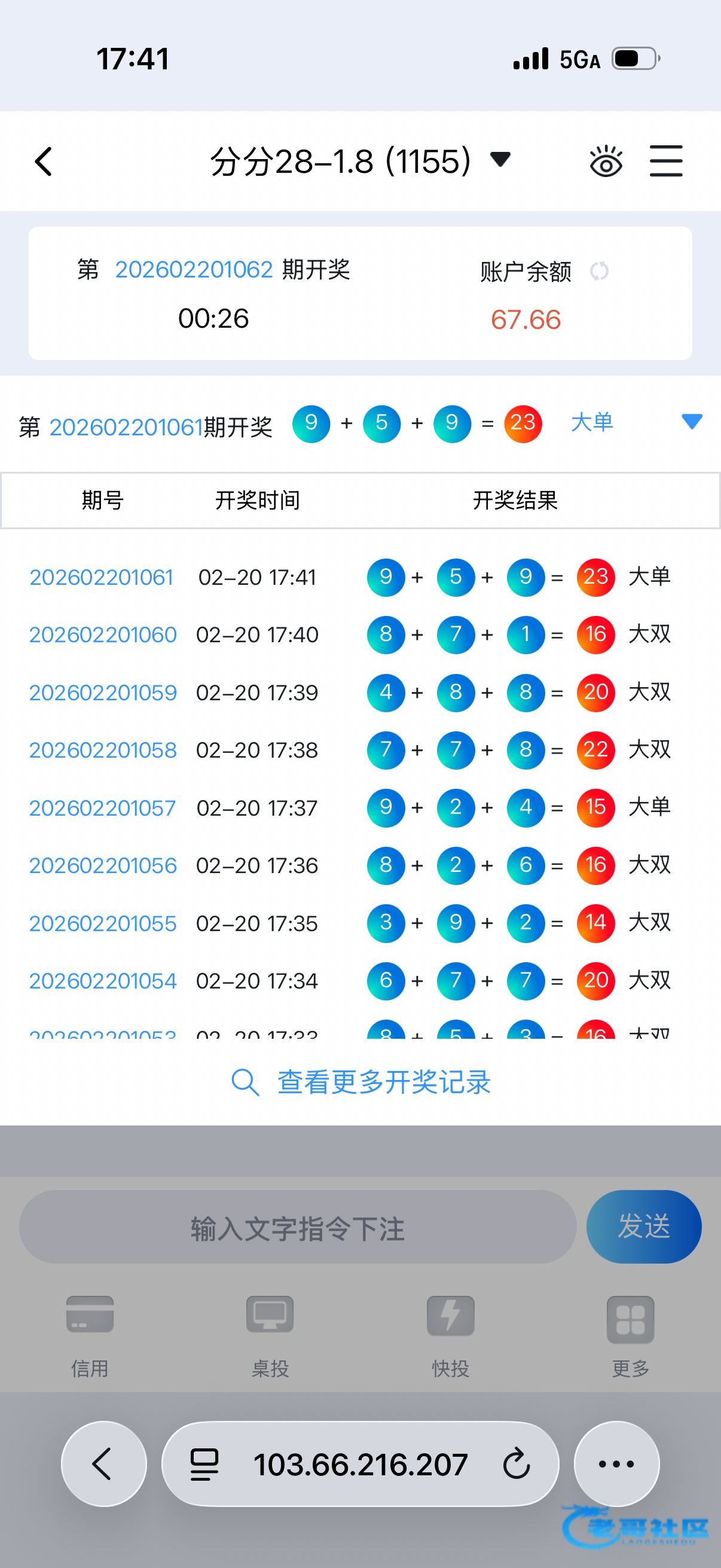Tap the 发送 send button
This screenshot has height=1568, width=721.
tap(644, 1227)
